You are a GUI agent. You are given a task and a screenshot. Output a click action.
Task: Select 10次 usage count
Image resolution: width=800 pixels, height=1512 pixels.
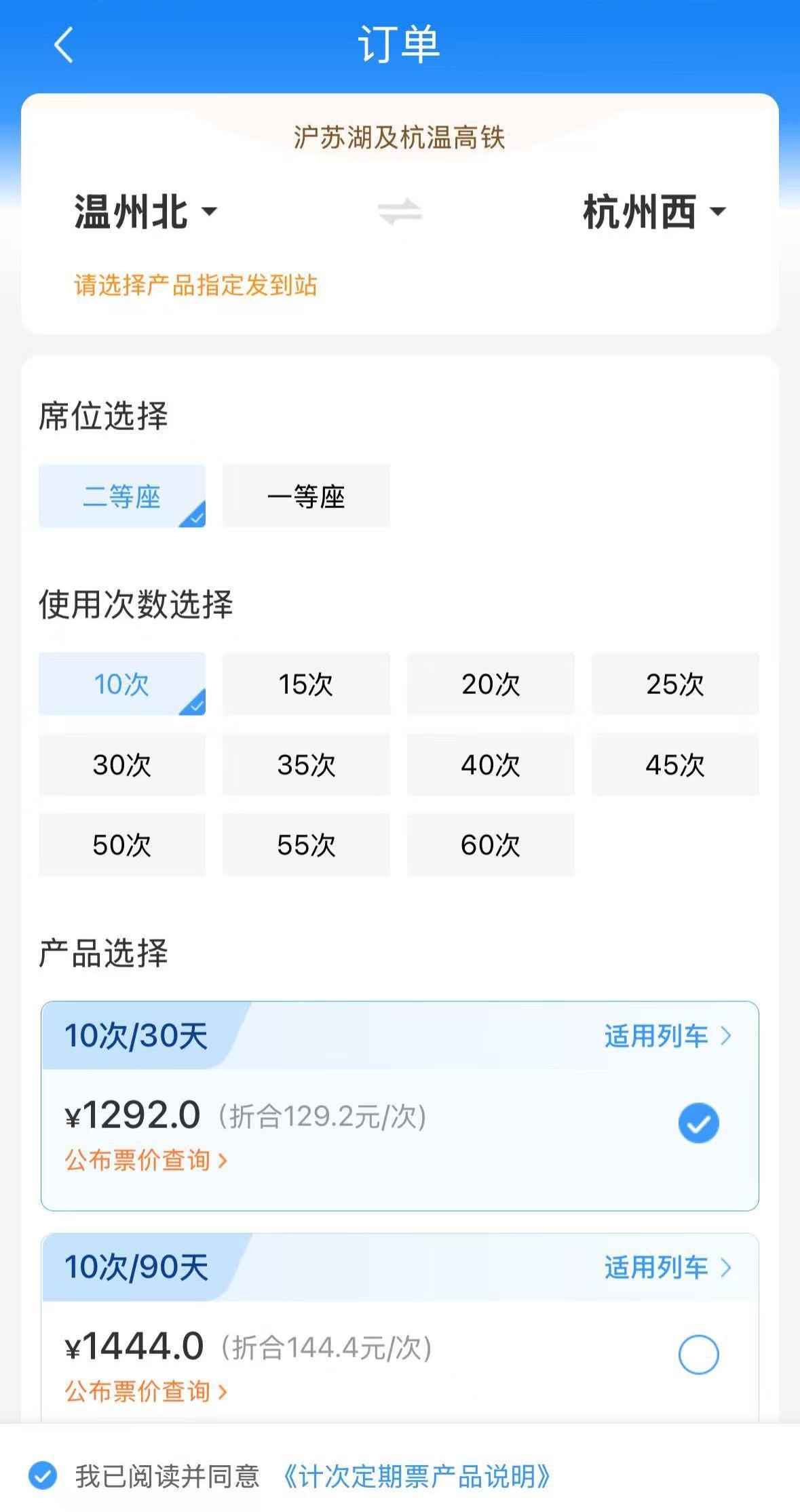[x=122, y=684]
